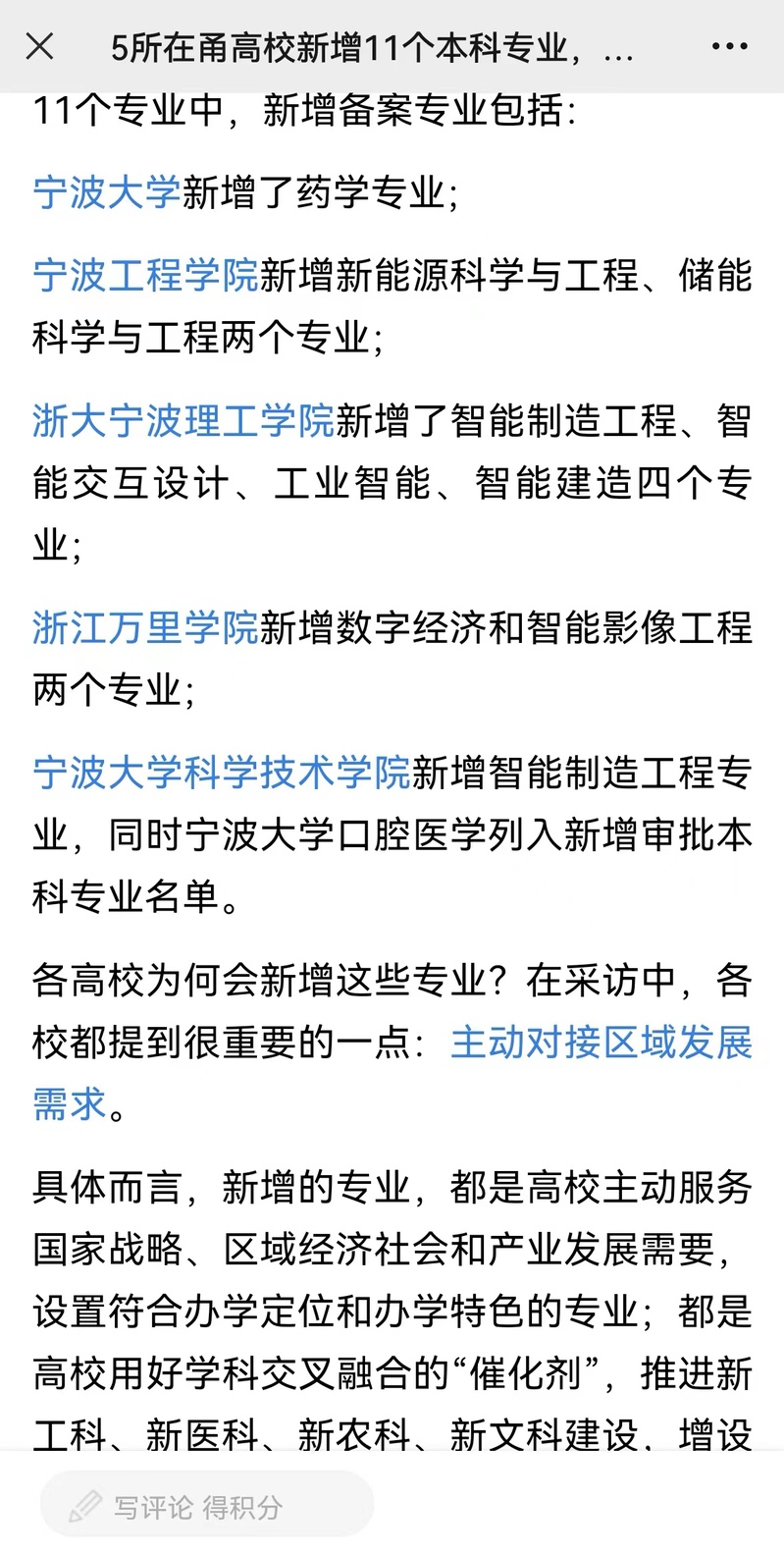The image size is (784, 1553).
Task: Follow the 主动对接区域发展需求 link
Action: tap(601, 1043)
